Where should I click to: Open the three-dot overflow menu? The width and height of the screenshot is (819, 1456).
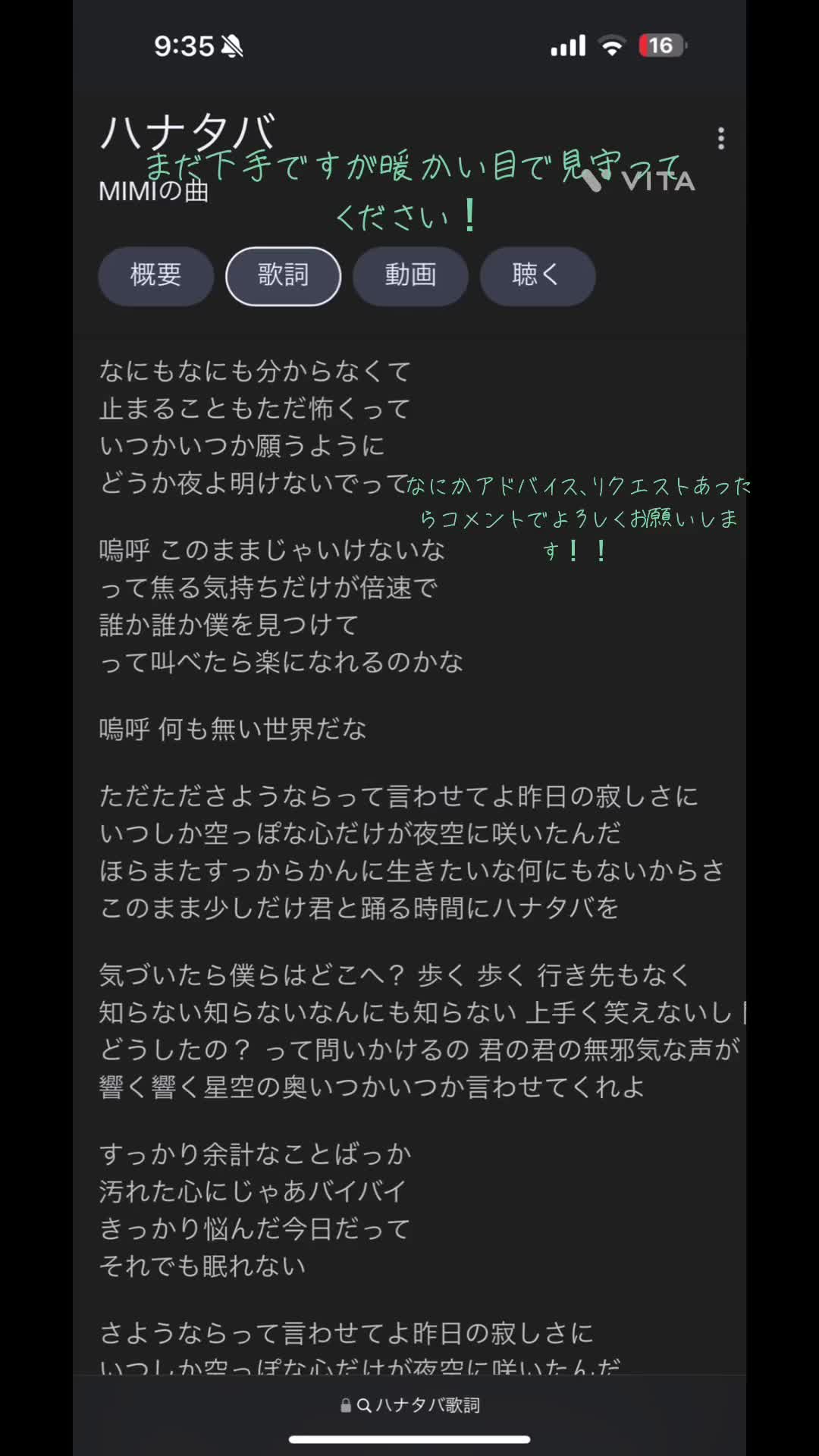tap(720, 139)
